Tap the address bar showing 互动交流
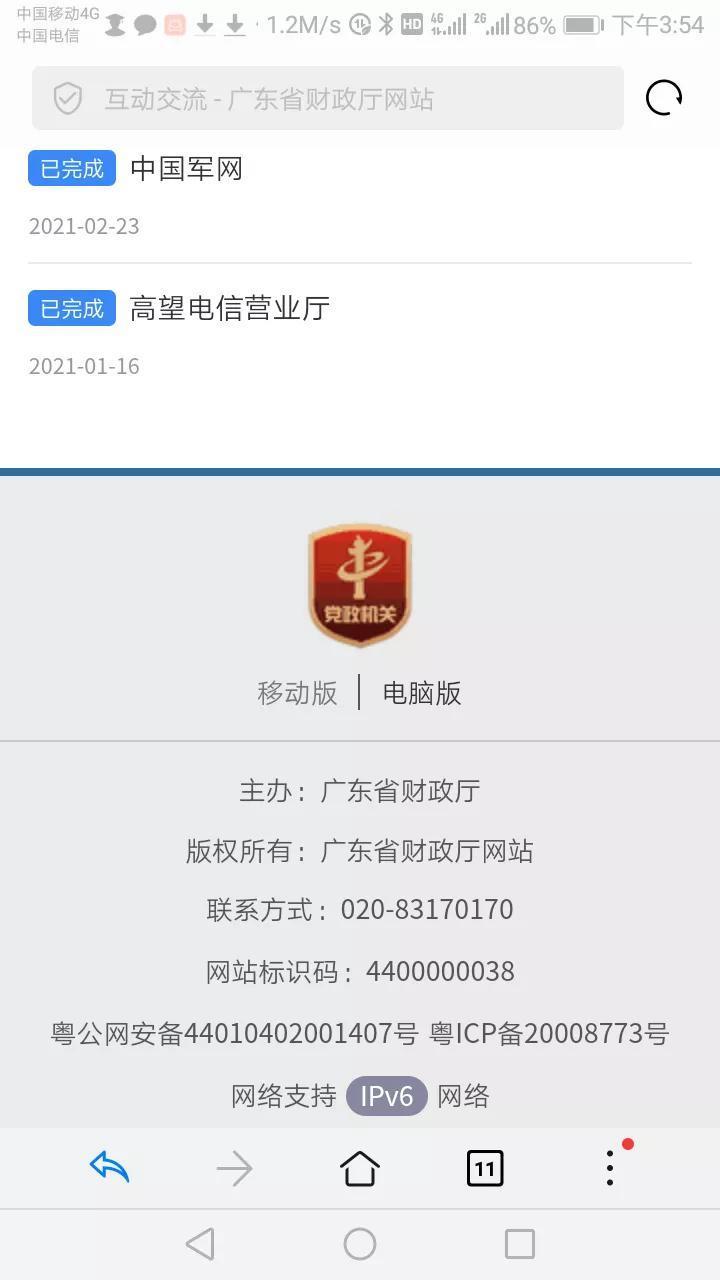Image resolution: width=720 pixels, height=1280 pixels. (x=327, y=99)
